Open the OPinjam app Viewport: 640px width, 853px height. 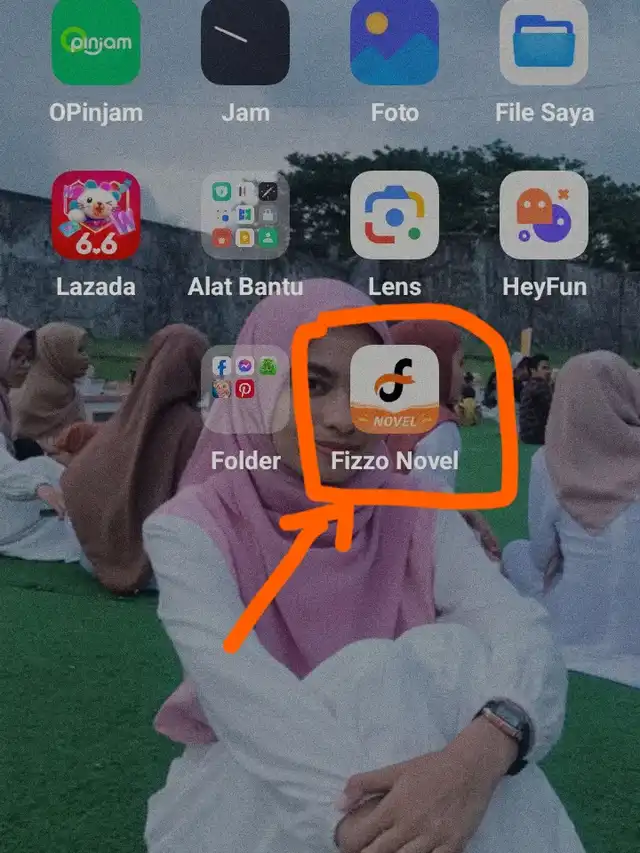pos(96,42)
